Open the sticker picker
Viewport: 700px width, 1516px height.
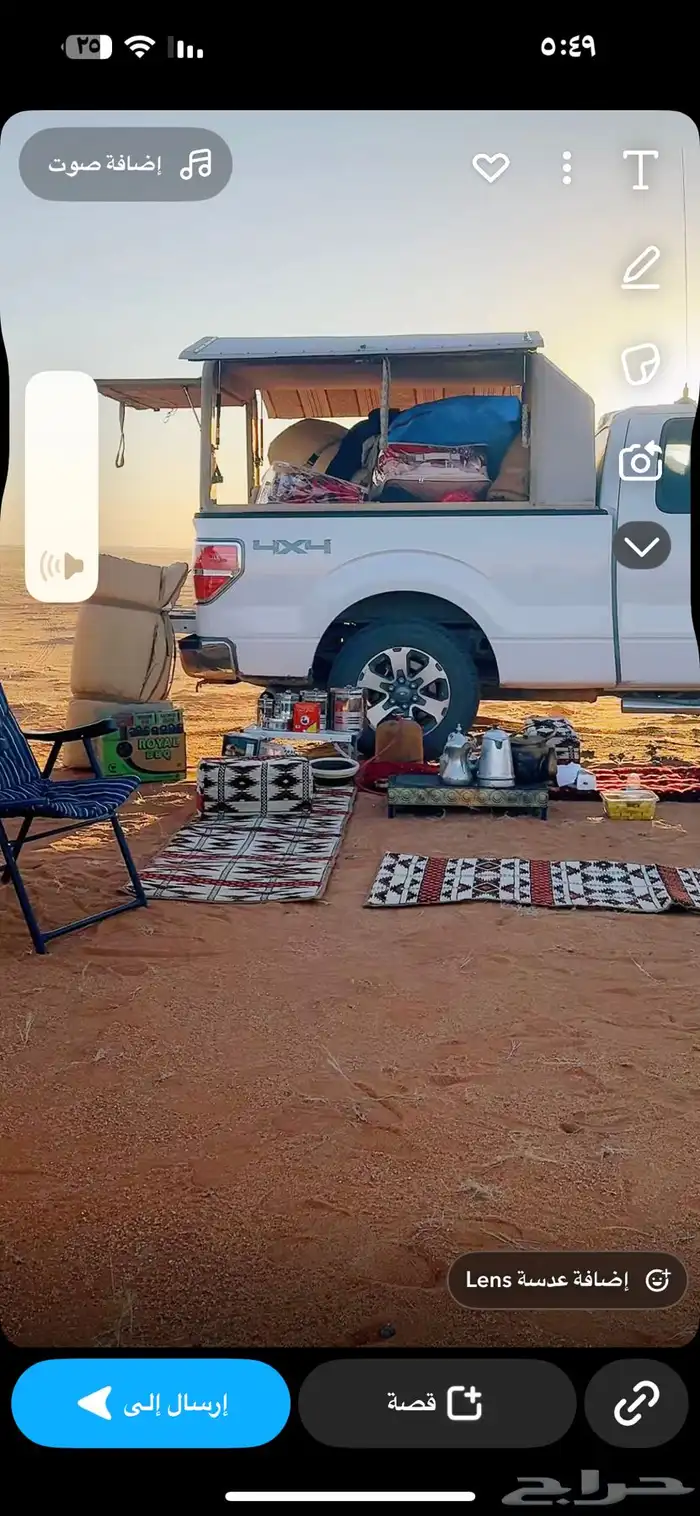[x=640, y=364]
